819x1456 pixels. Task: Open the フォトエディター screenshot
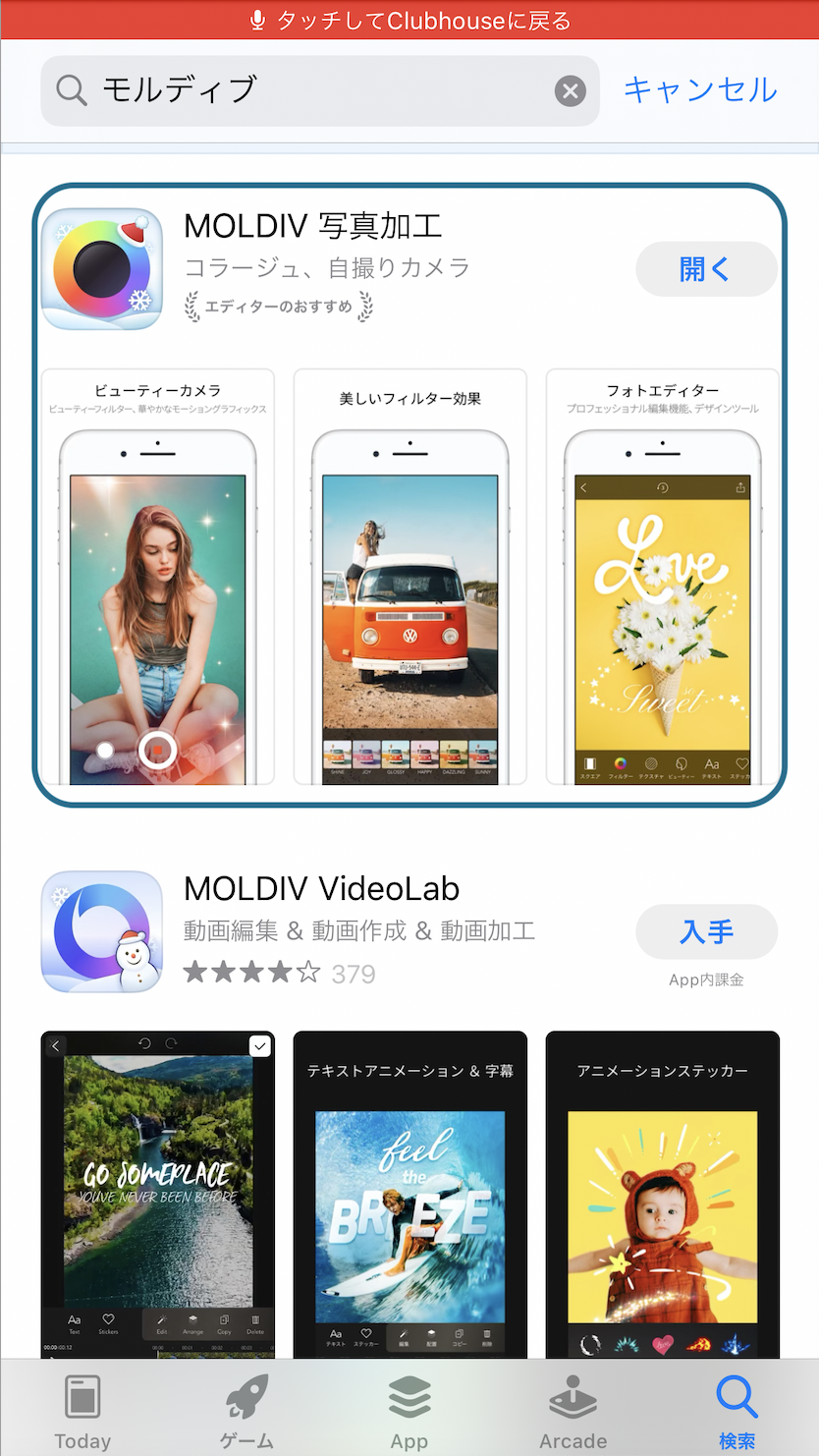663,580
